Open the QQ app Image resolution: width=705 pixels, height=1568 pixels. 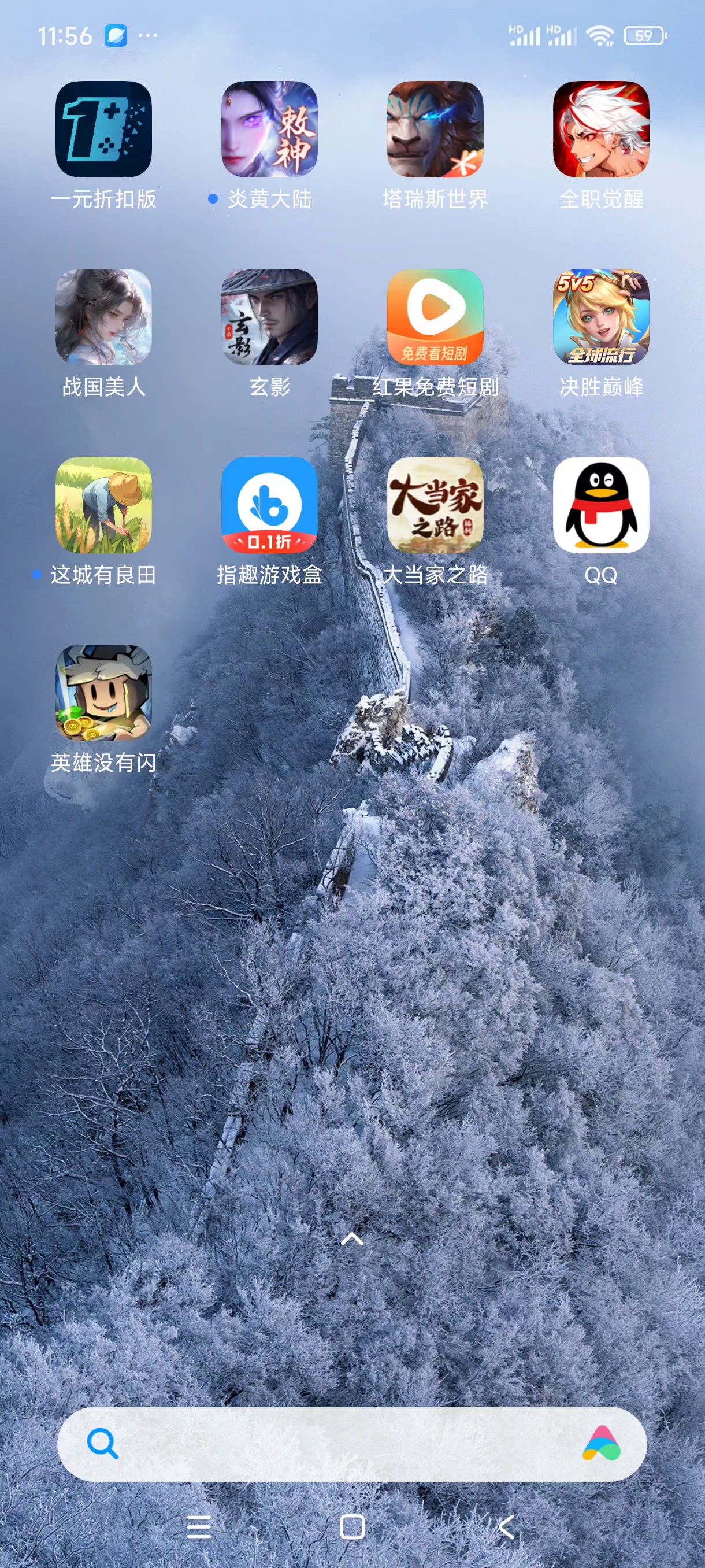click(600, 505)
